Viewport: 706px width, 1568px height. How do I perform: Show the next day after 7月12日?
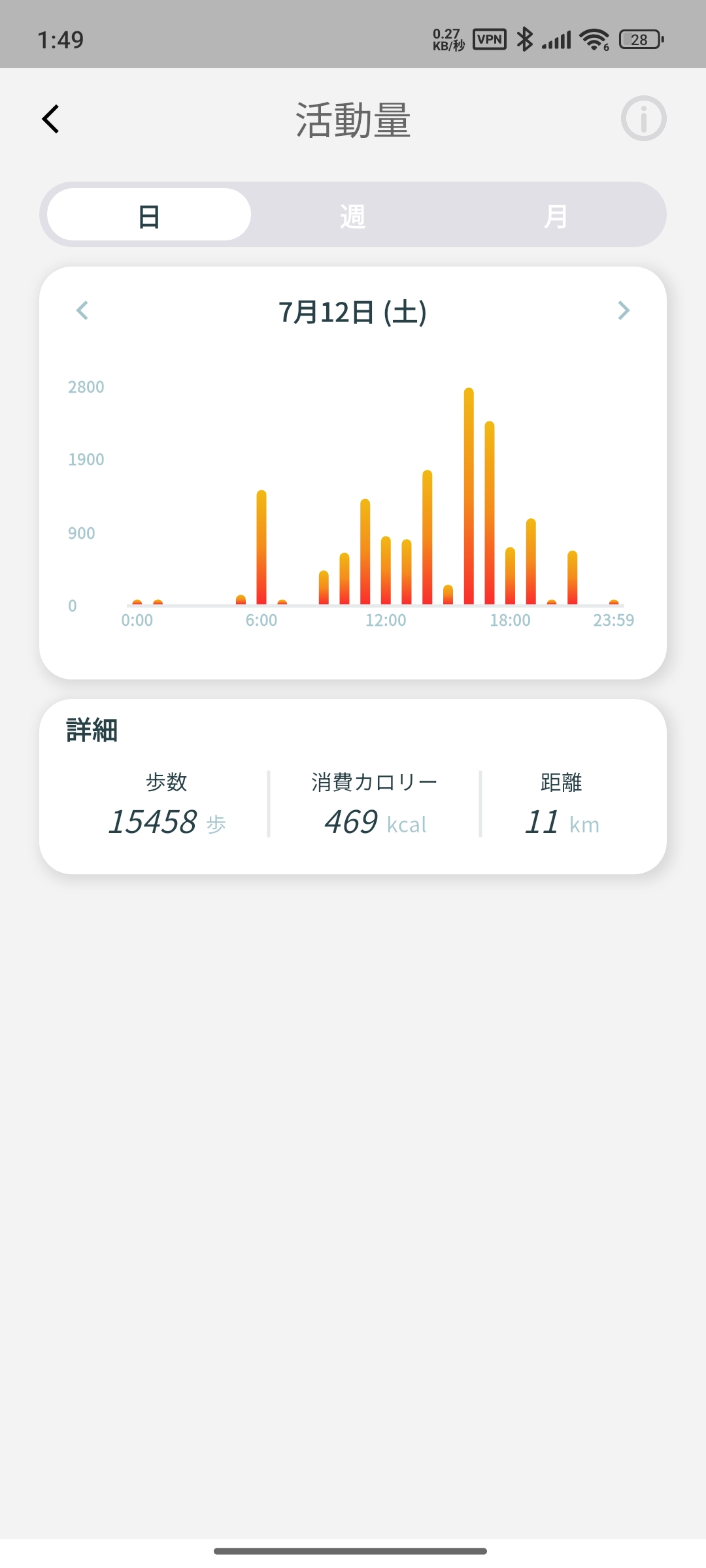(x=624, y=310)
